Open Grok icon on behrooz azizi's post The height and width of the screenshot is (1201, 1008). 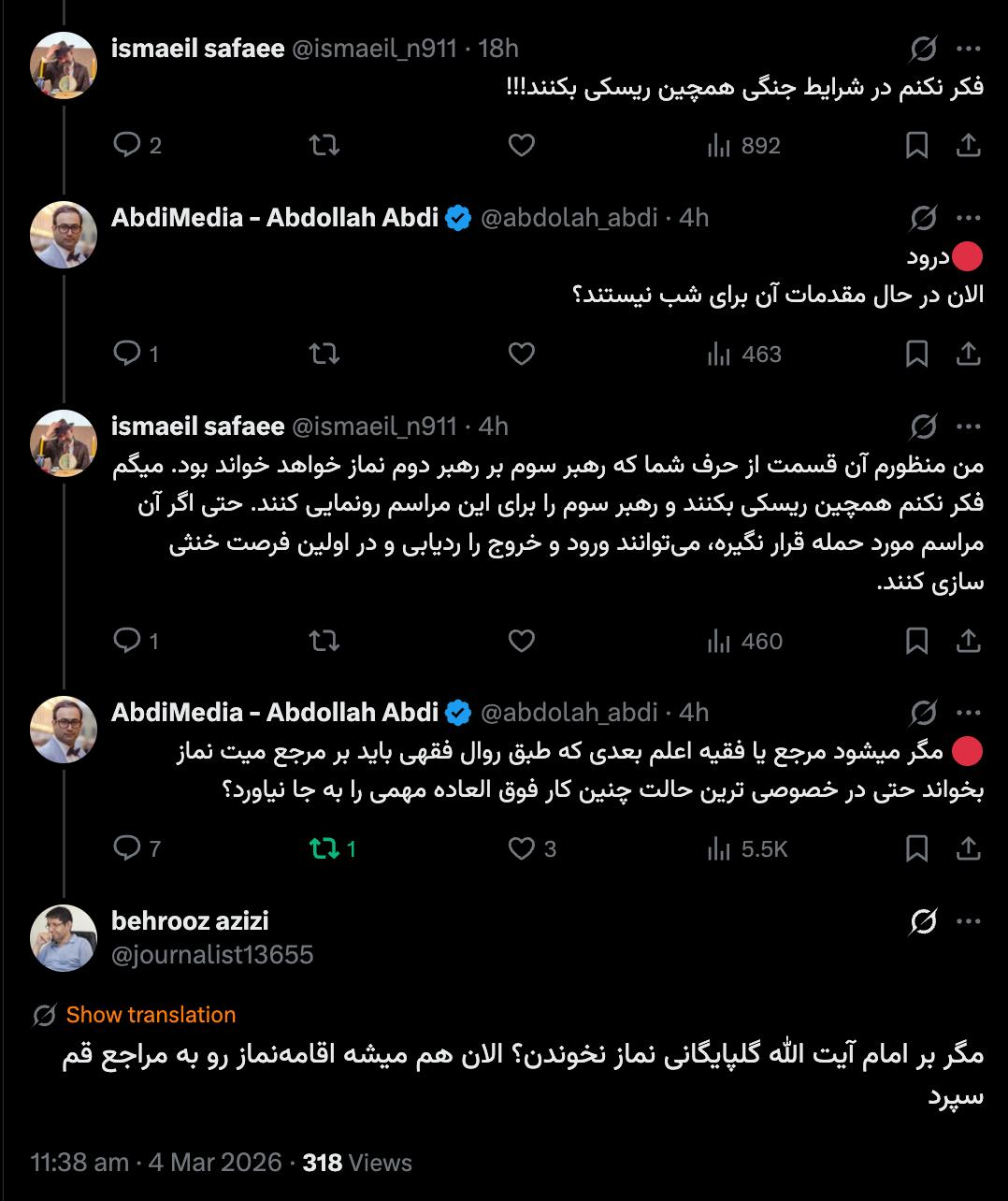[x=923, y=921]
